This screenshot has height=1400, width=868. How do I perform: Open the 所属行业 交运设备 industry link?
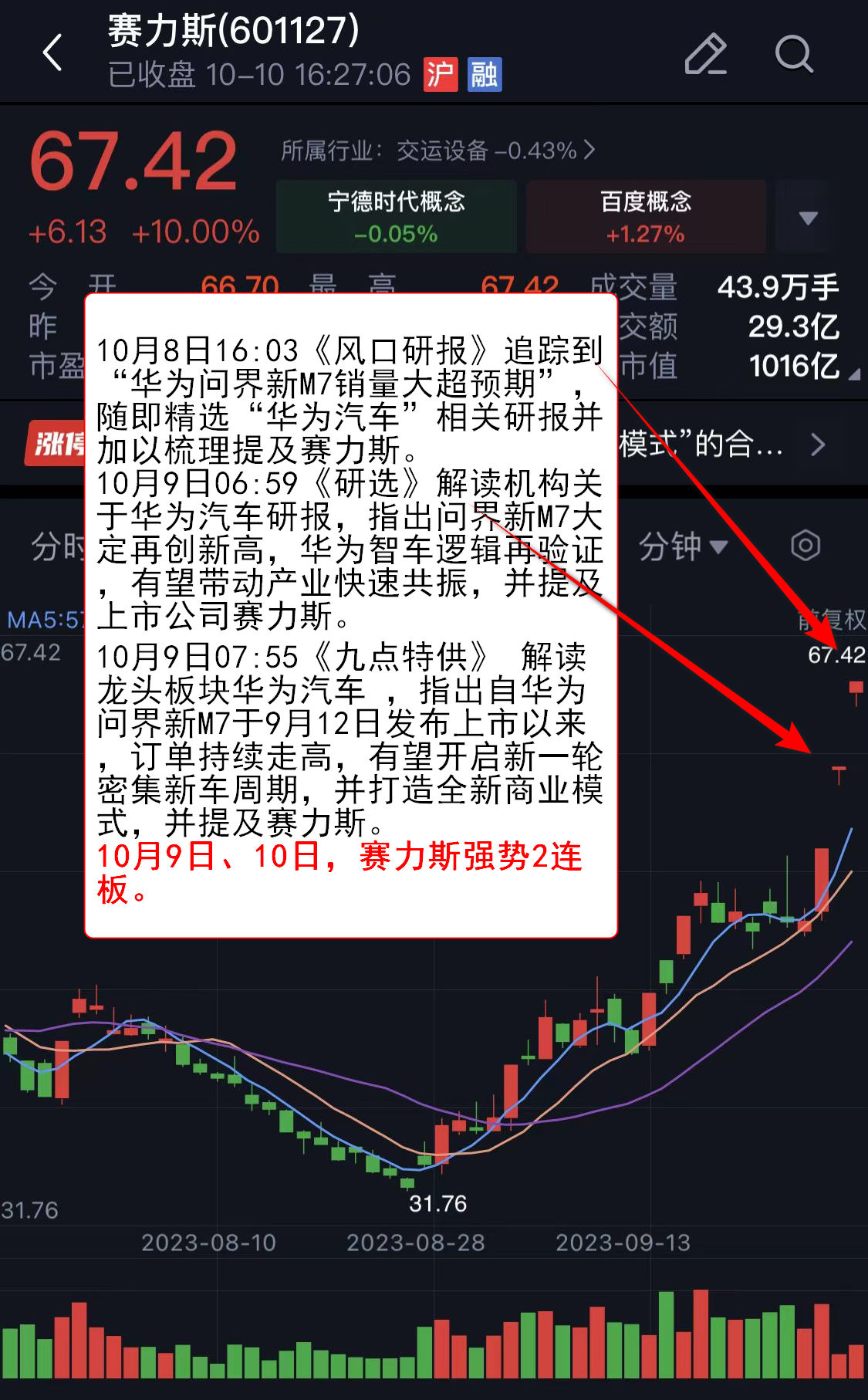tap(437, 150)
